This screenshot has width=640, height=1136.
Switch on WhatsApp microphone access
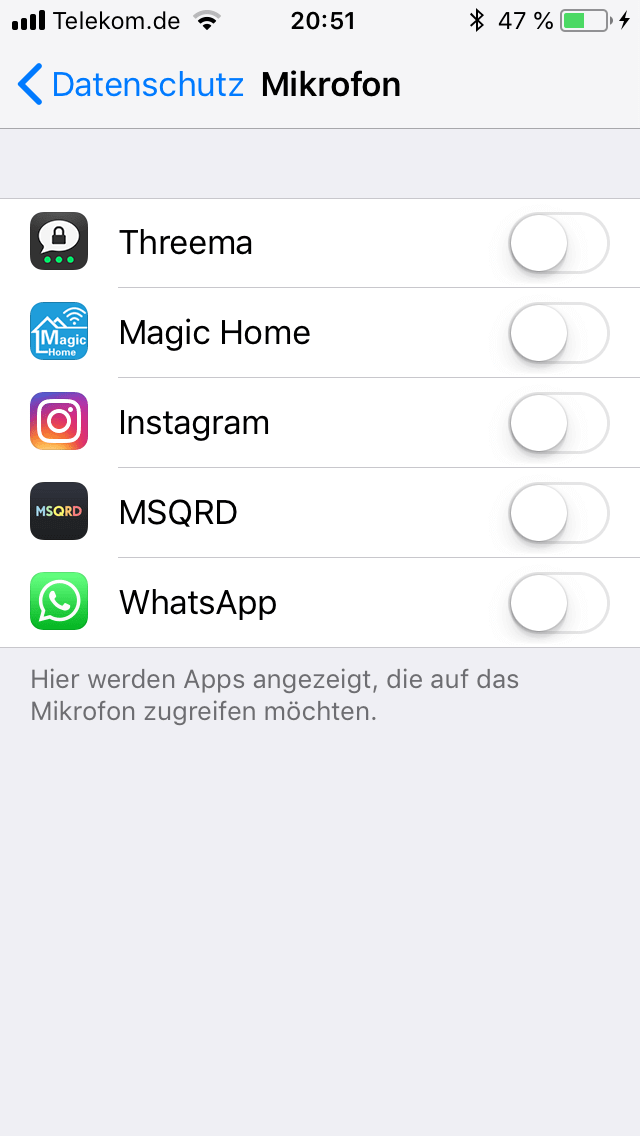[559, 603]
